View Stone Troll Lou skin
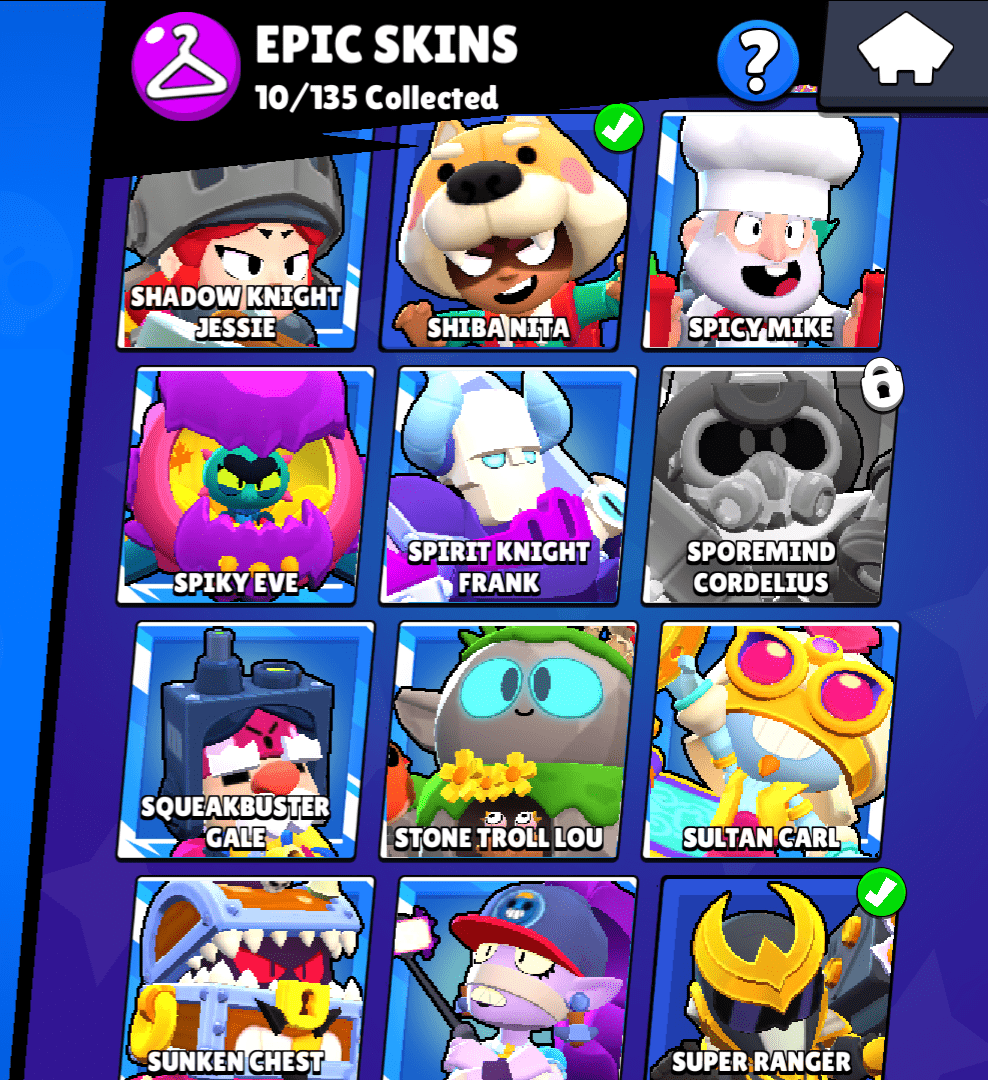Screen dimensions: 988x1080 coord(505,740)
